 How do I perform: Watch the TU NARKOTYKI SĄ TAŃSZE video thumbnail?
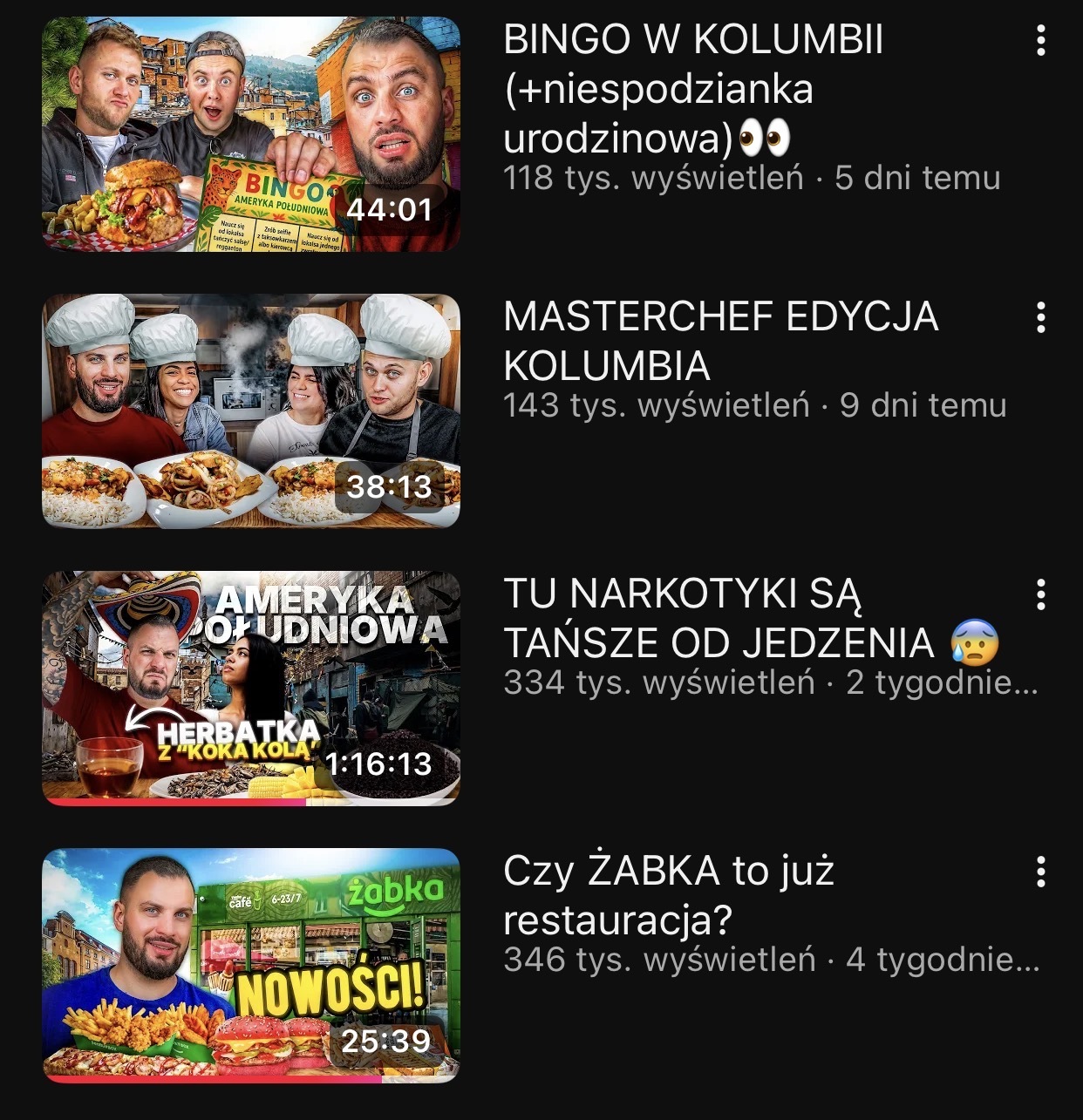pos(251,688)
